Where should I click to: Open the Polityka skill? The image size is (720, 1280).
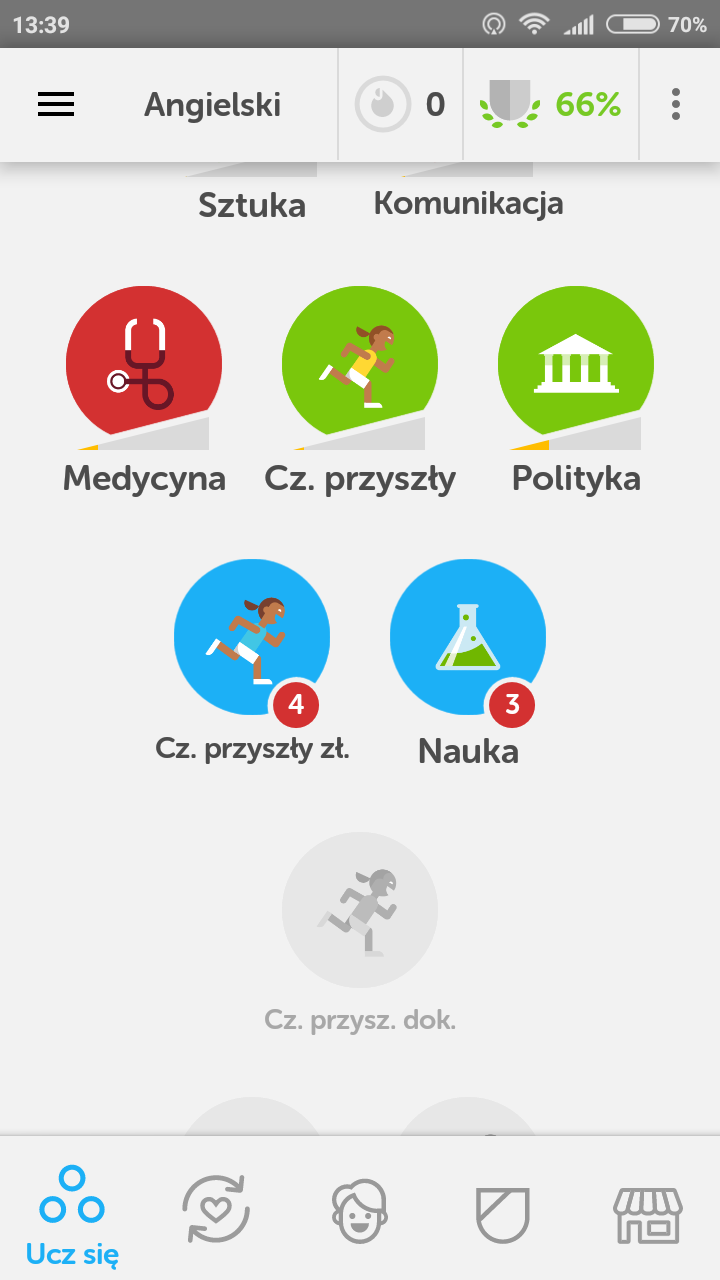click(576, 364)
